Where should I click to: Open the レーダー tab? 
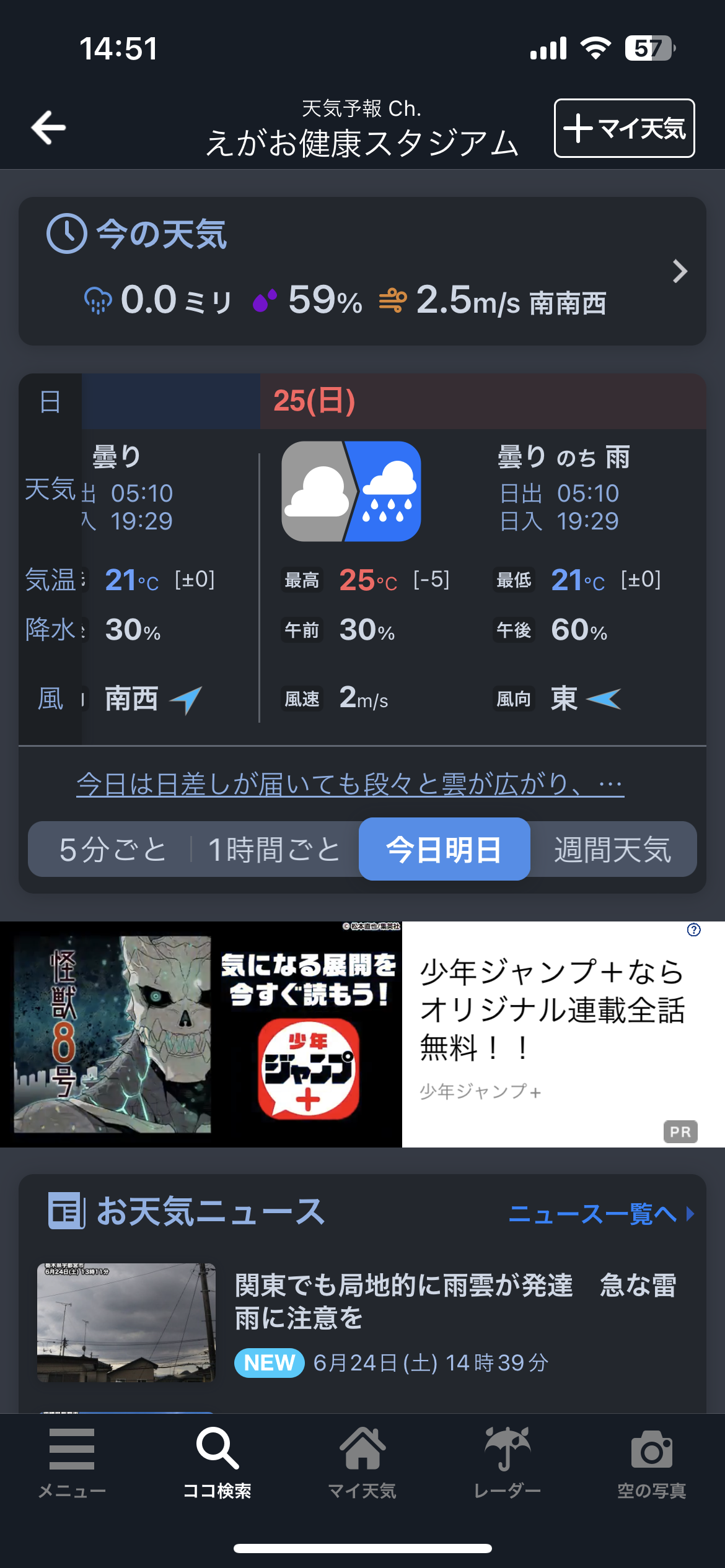[x=507, y=1463]
